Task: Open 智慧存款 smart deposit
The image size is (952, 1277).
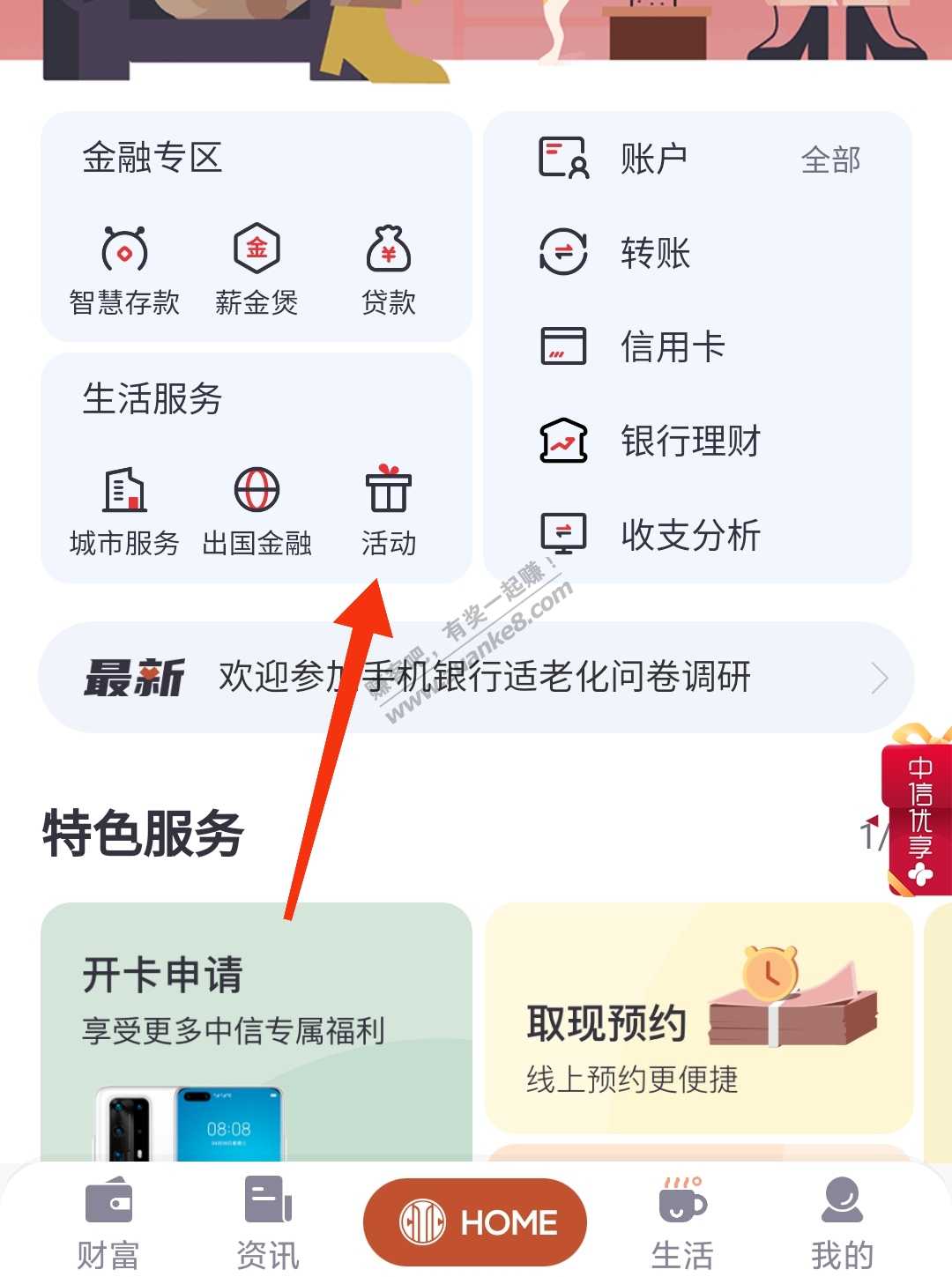Action: (x=124, y=270)
